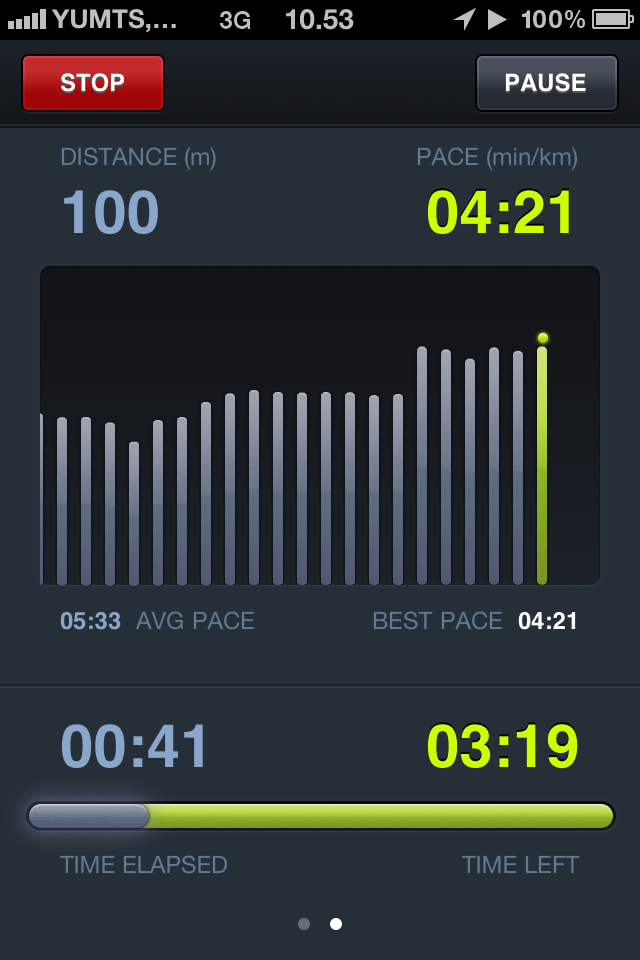Stop the current run
The image size is (640, 960).
coord(93,83)
